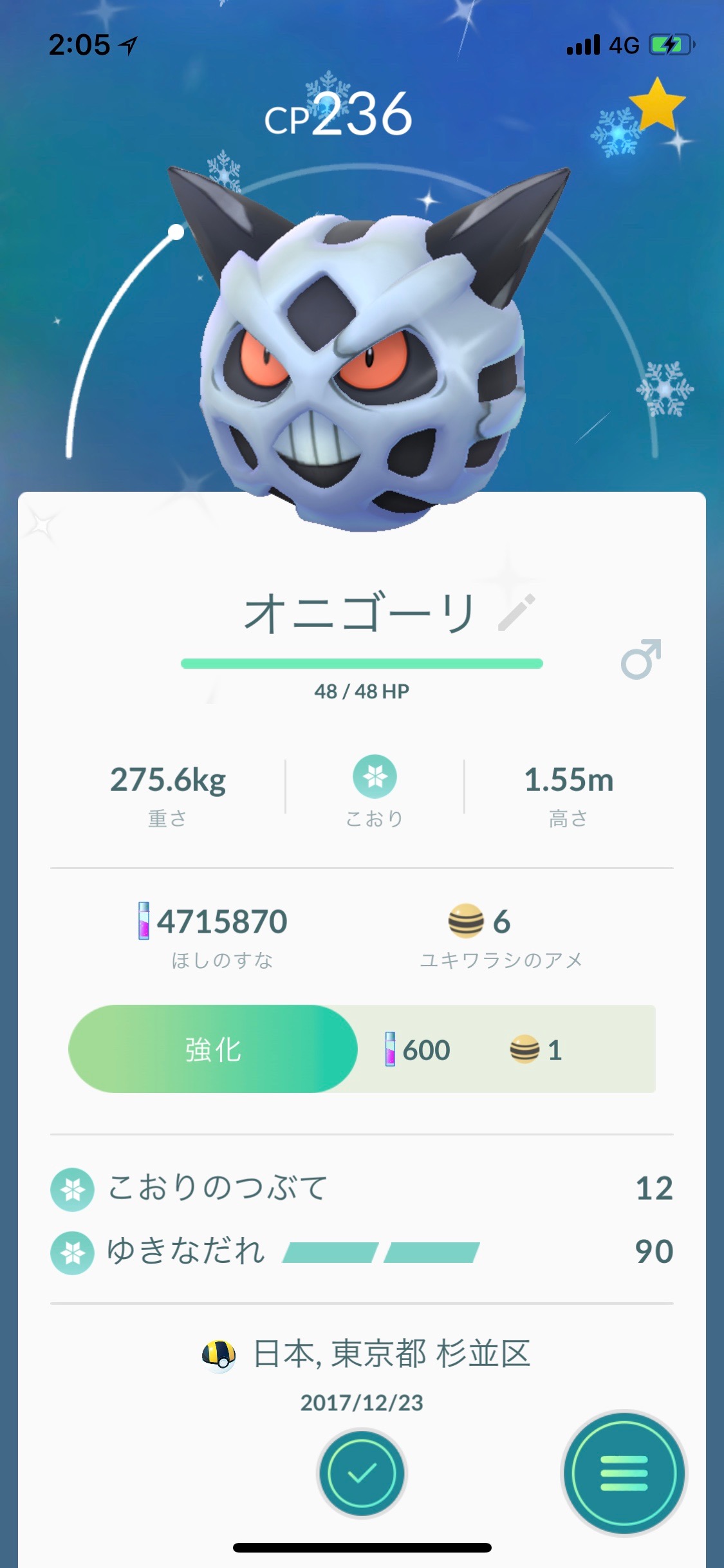Close the Pokémon details with the checkmark
724x1568 pixels.
362,1473
